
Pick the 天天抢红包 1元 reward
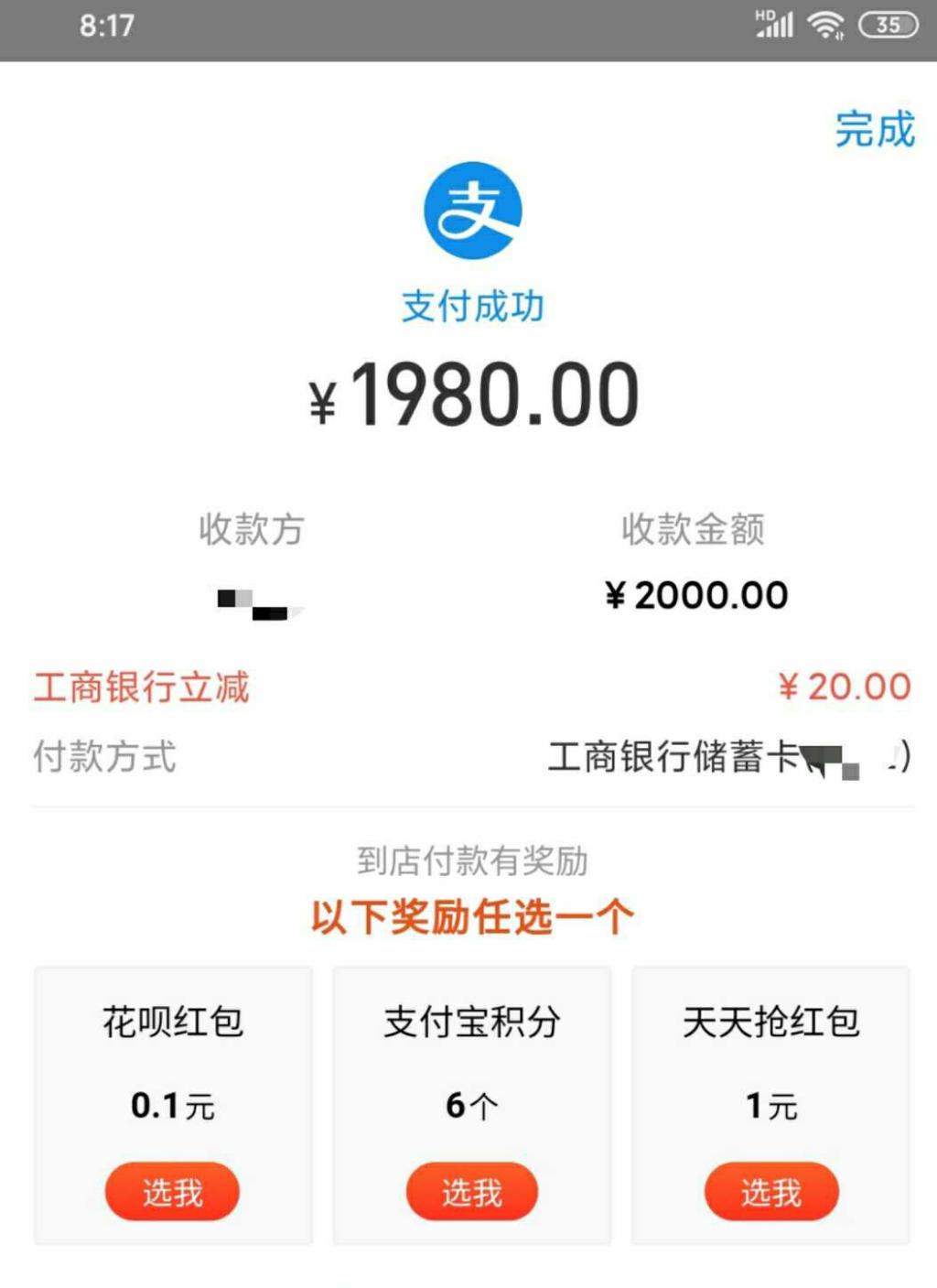click(x=770, y=1191)
